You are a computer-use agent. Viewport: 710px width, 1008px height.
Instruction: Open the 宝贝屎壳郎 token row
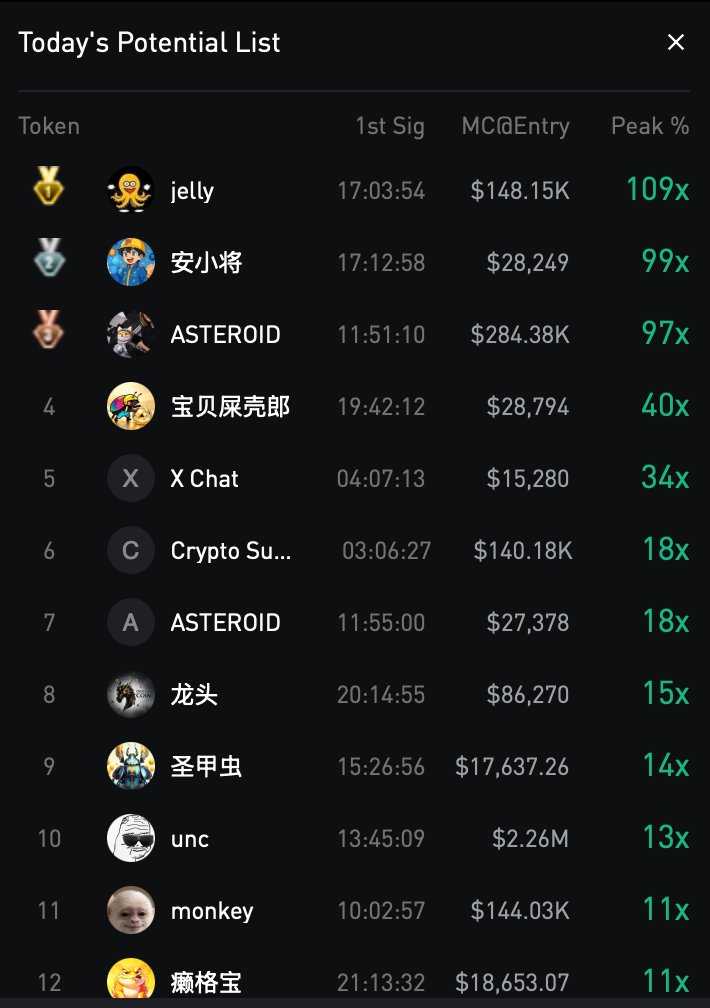click(230, 406)
